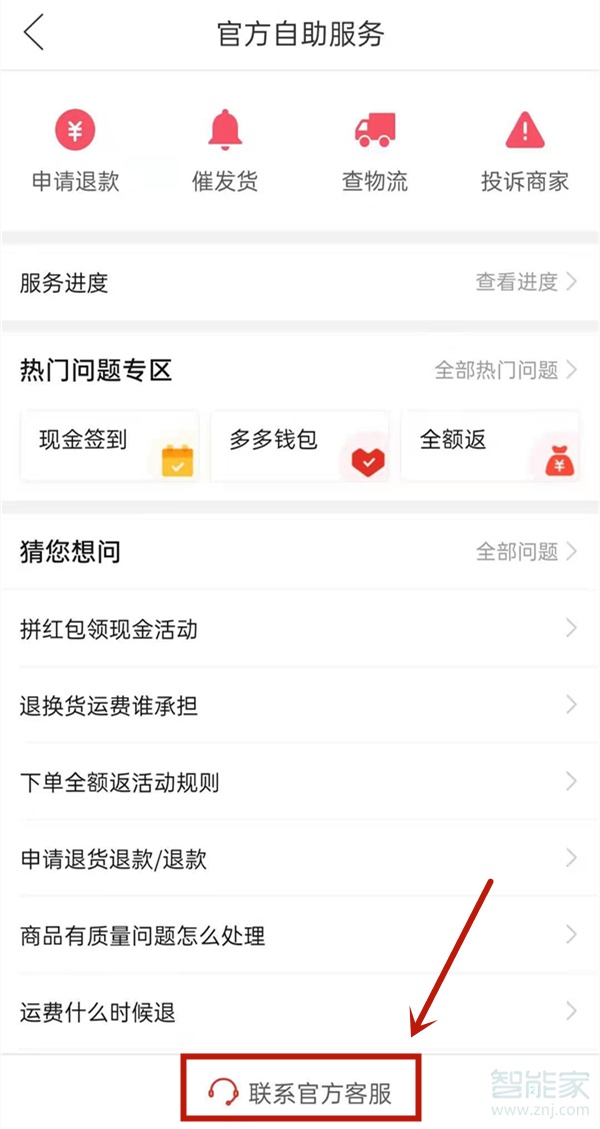Image resolution: width=600 pixels, height=1129 pixels.
Task: Open 查物流 to track shipping
Action: pyautogui.click(x=375, y=150)
